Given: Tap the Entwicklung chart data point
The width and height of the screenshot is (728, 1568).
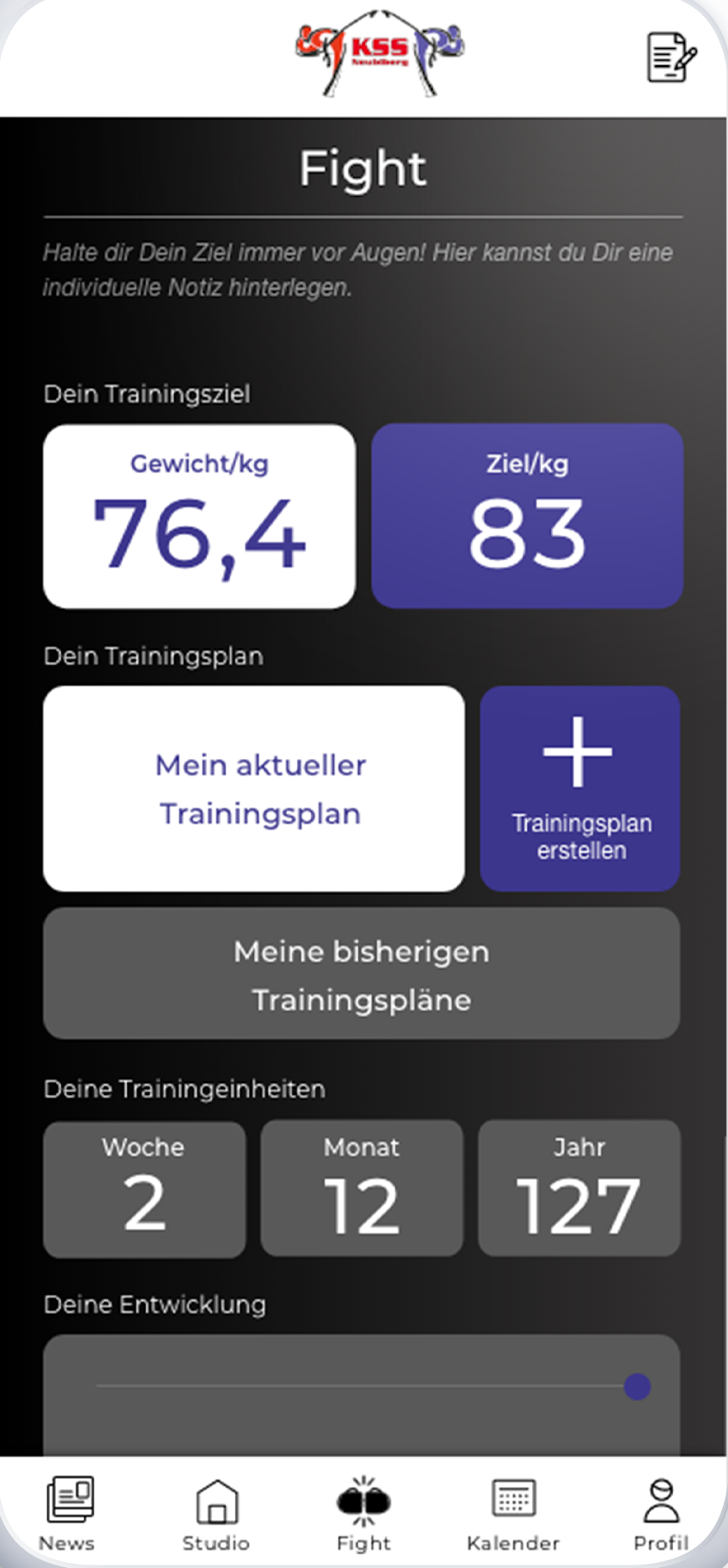Looking at the screenshot, I should tap(637, 1386).
